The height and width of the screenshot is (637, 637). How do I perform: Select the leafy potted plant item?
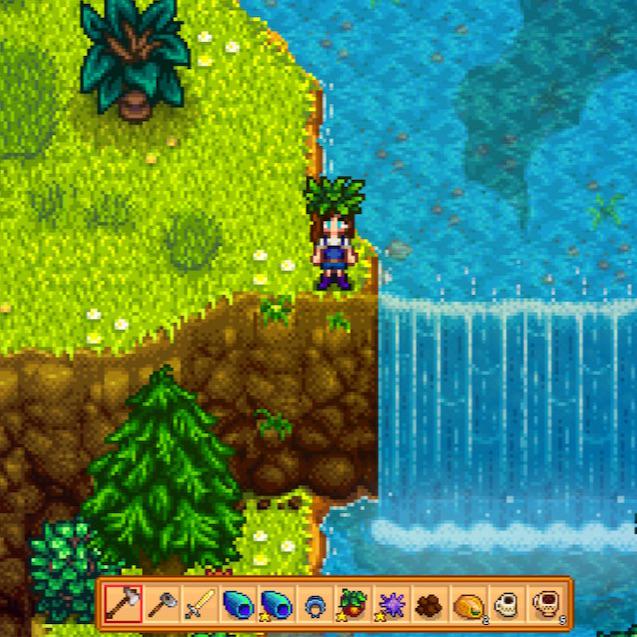(x=352, y=604)
